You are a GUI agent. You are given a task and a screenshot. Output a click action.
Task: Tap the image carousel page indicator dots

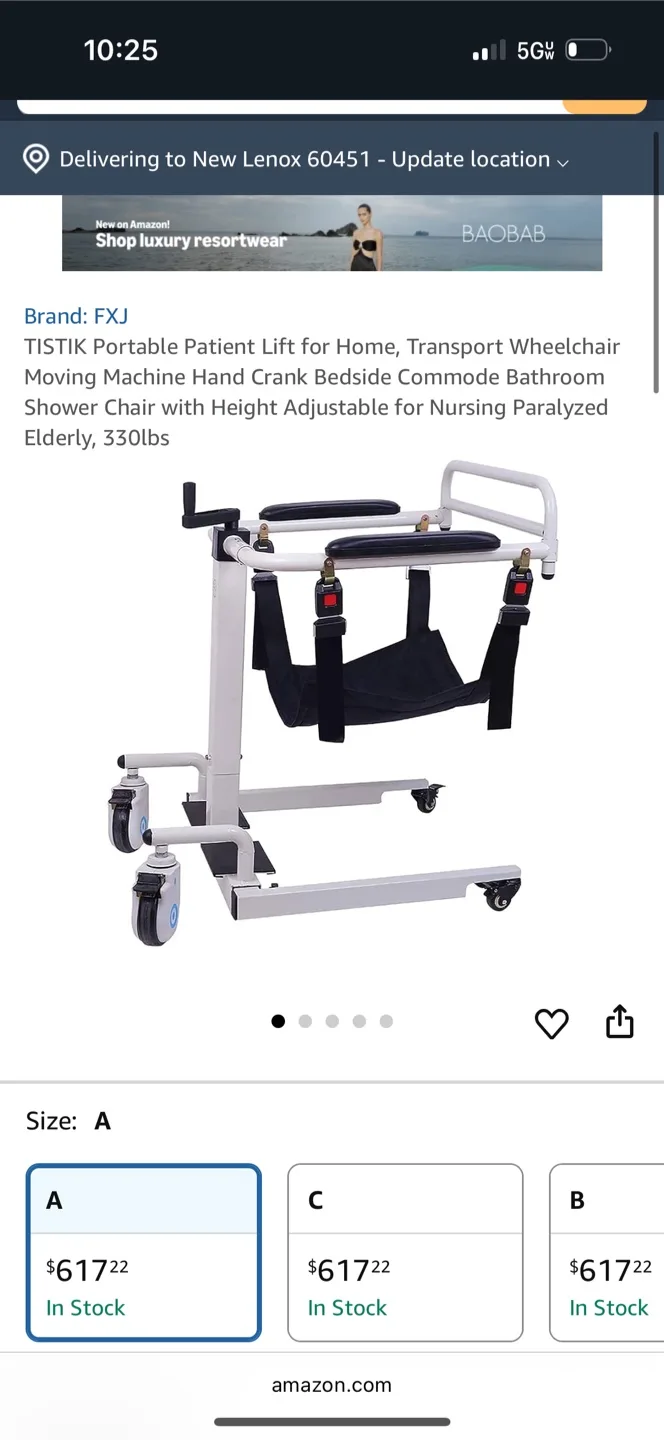tap(332, 1021)
